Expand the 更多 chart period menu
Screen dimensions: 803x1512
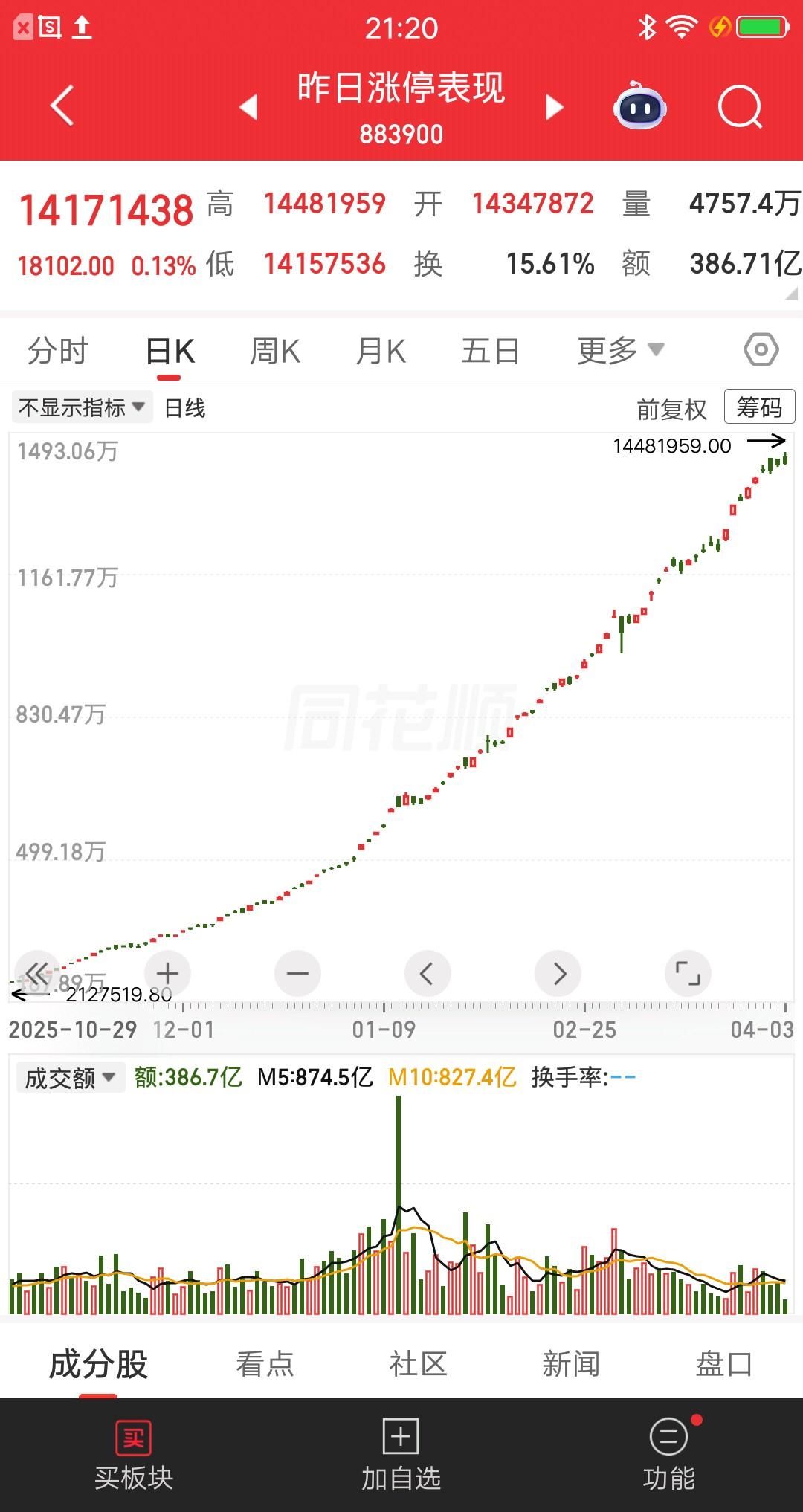pyautogui.click(x=618, y=349)
